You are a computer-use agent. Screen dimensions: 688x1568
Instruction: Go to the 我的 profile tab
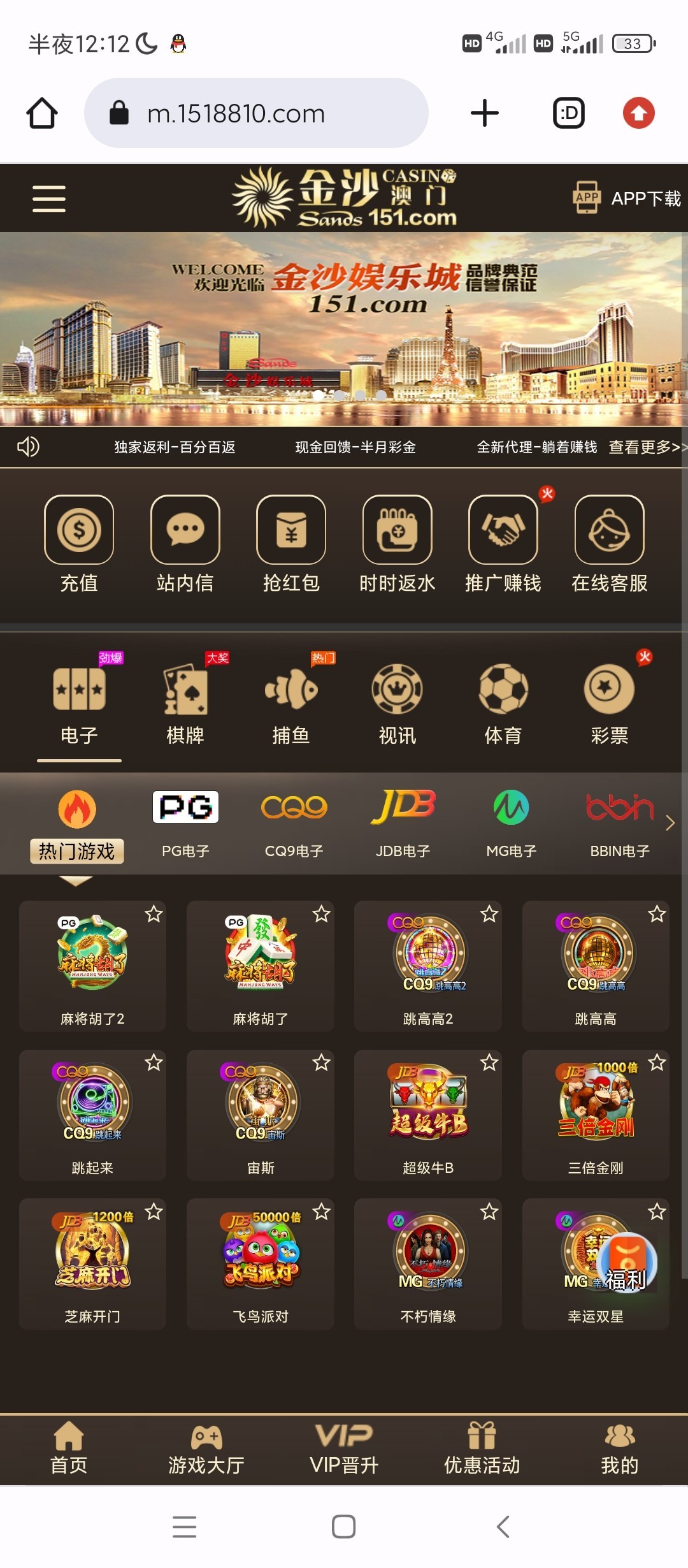(x=619, y=1449)
